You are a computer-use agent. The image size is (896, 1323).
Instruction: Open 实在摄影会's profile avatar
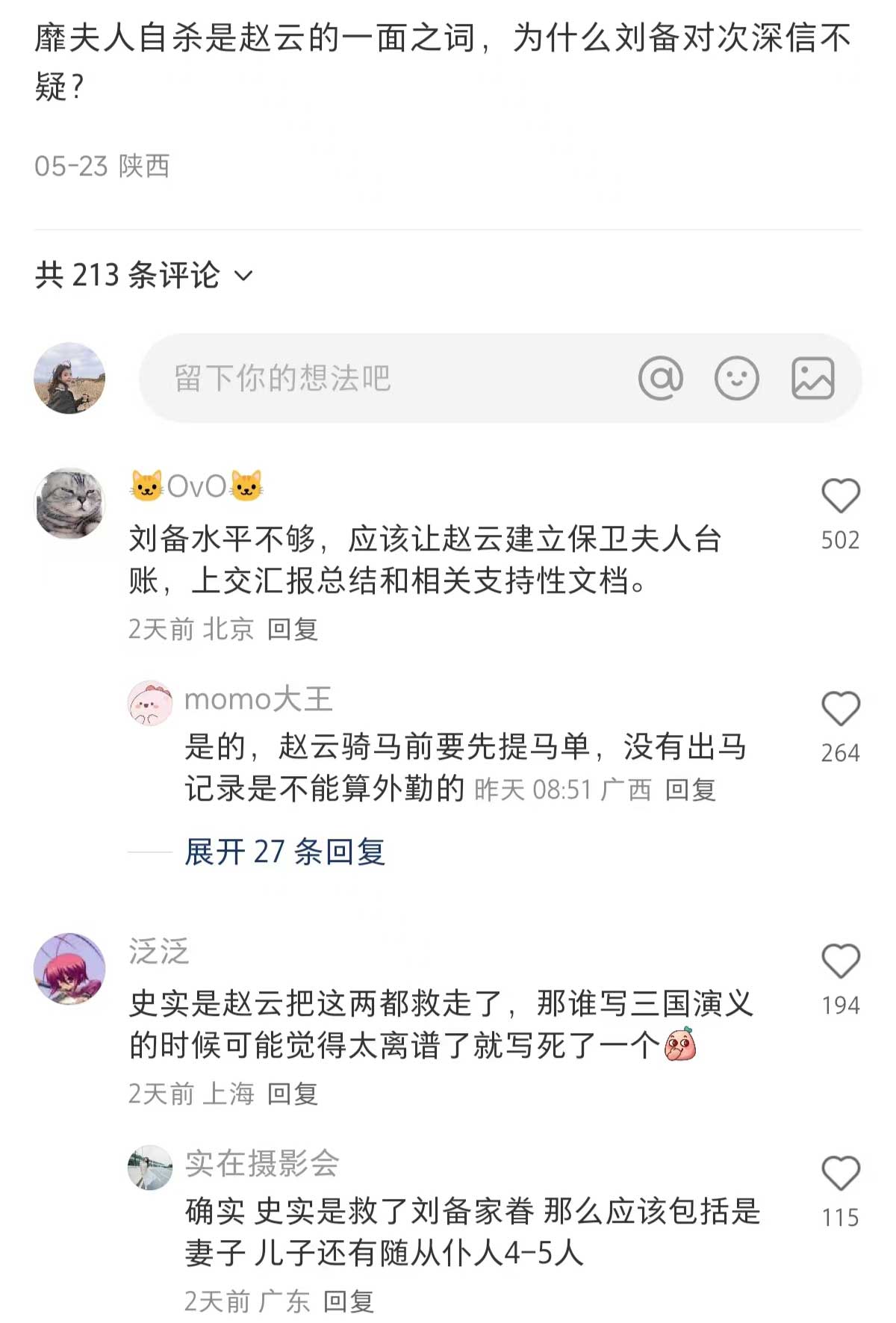click(x=150, y=1168)
